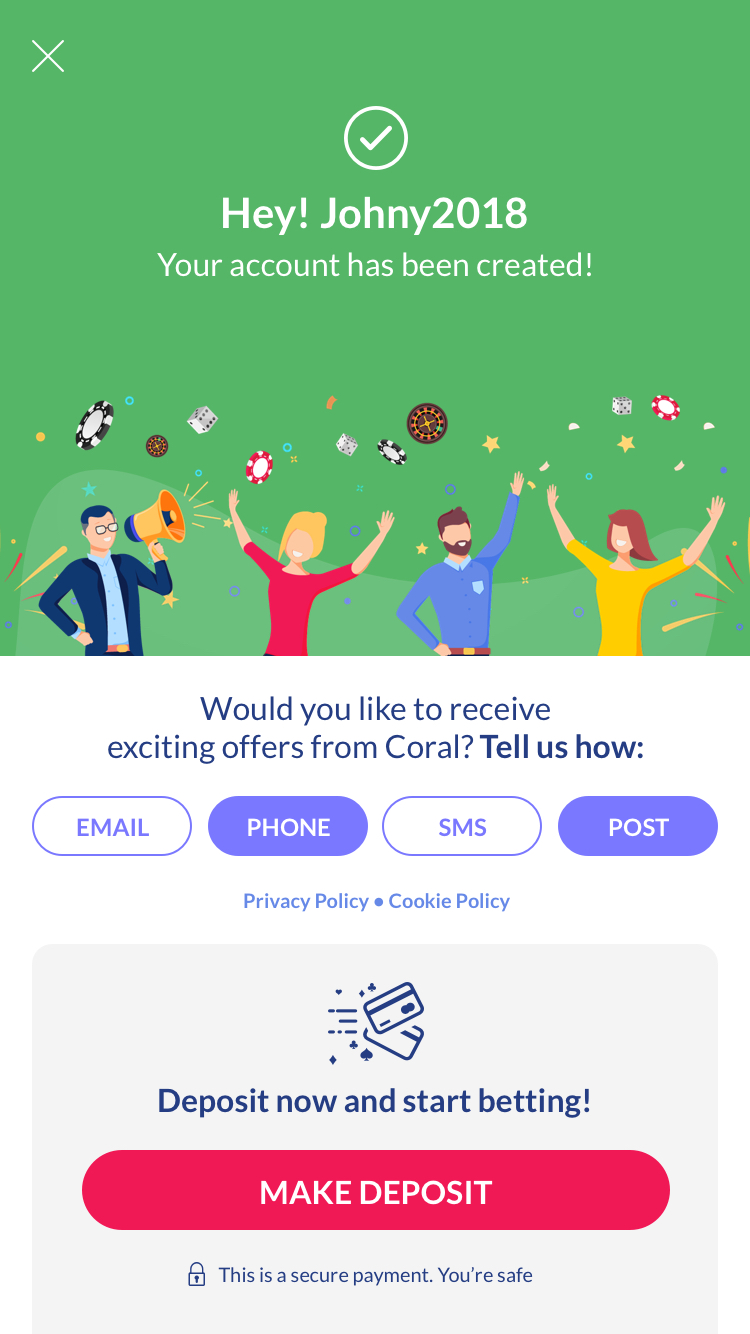The image size is (750, 1334).
Task: Open the Privacy Policy link
Action: [x=306, y=901]
